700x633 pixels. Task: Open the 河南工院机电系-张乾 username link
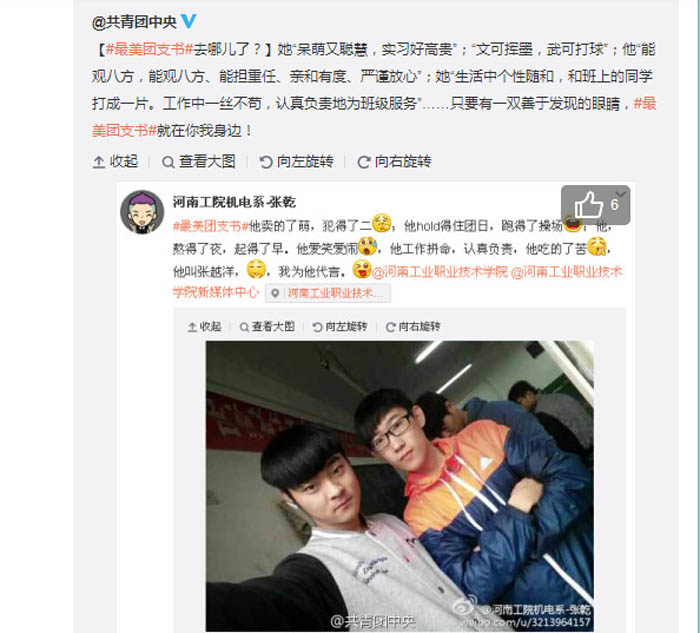point(233,202)
